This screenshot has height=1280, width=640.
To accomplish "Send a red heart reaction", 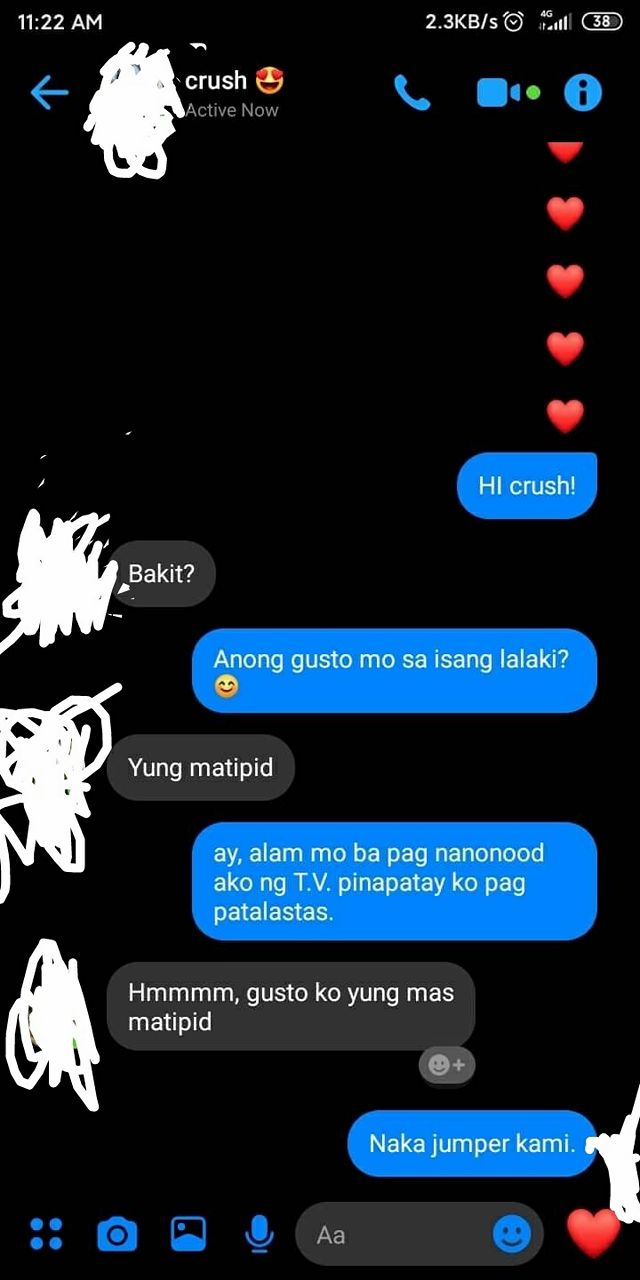I will tap(594, 1233).
